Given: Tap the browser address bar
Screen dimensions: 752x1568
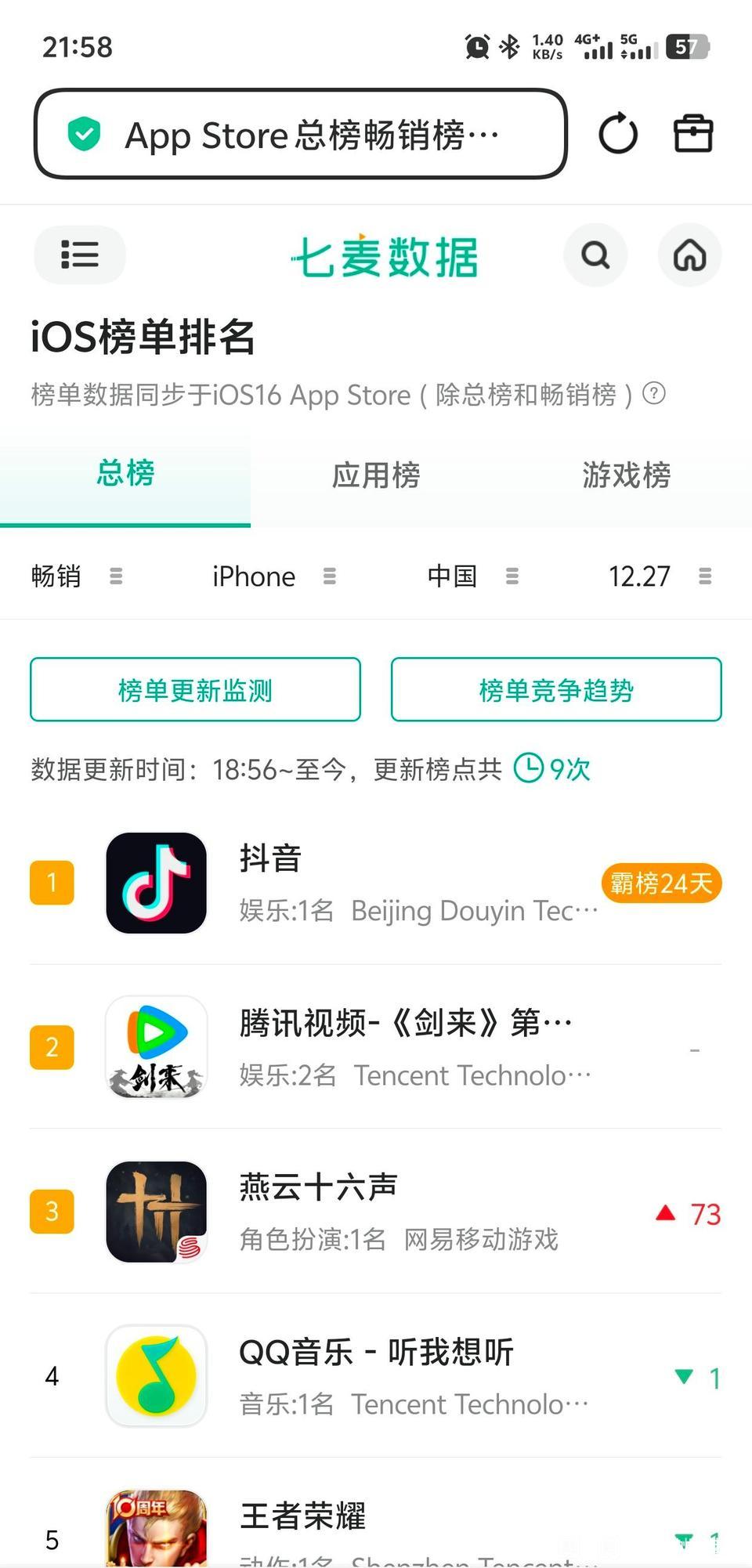Looking at the screenshot, I should tap(300, 134).
